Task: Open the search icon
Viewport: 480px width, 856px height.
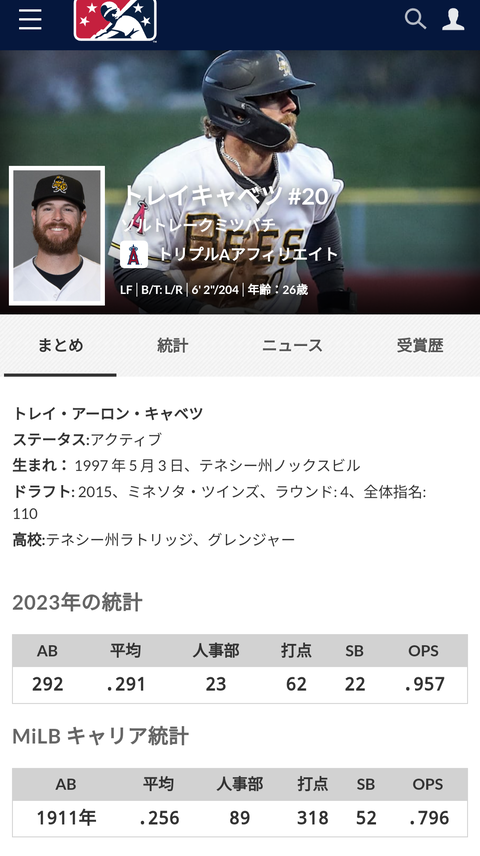Action: [415, 19]
